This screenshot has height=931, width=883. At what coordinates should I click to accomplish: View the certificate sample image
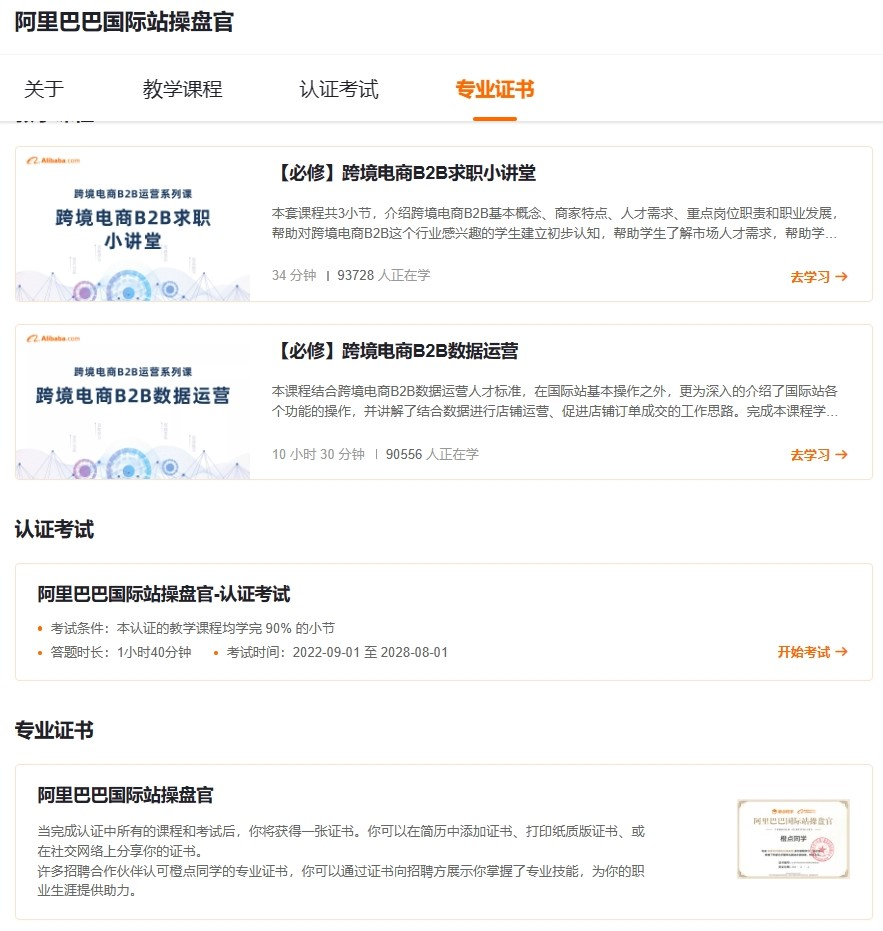[792, 838]
